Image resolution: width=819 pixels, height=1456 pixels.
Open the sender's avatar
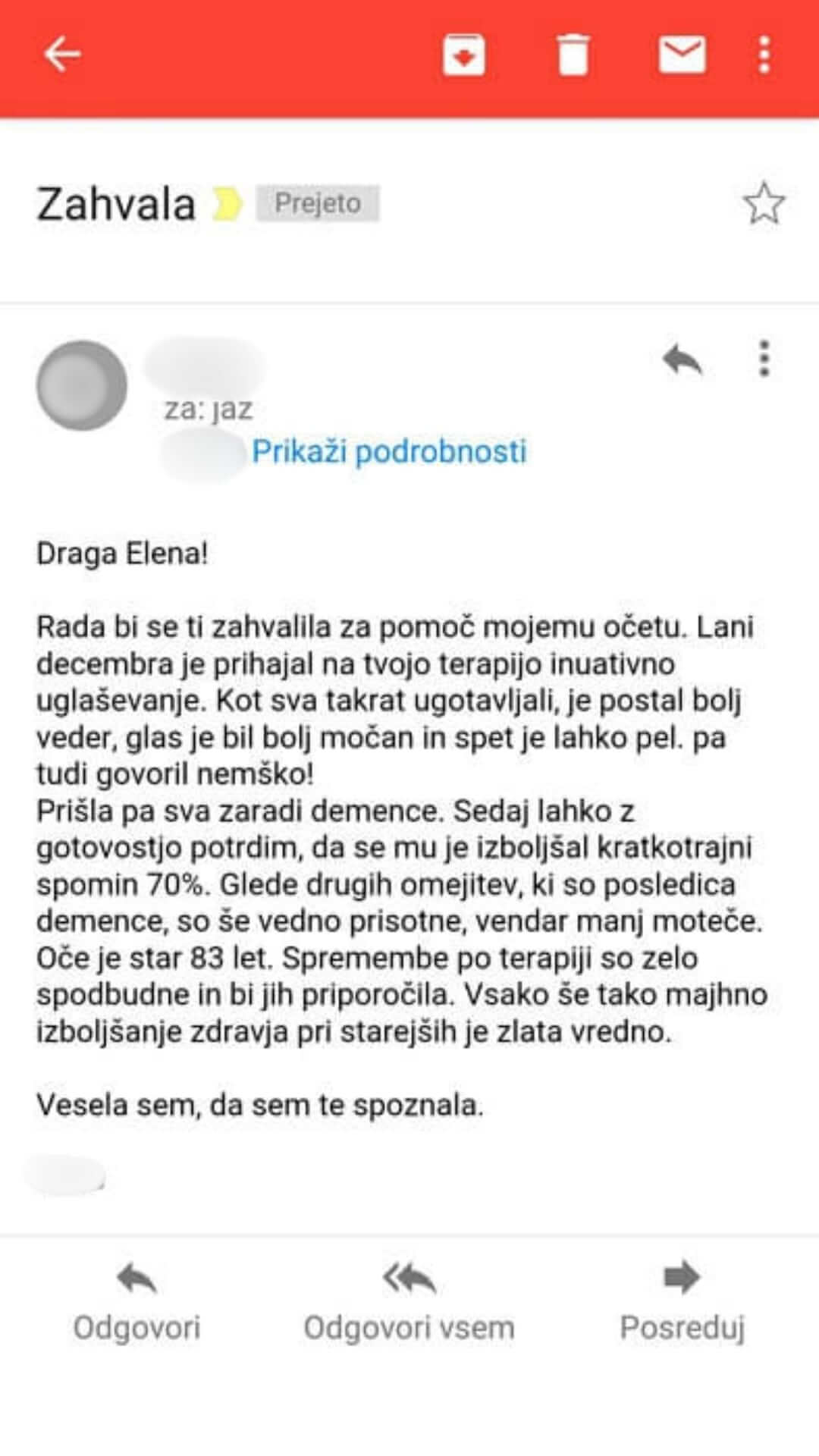[81, 385]
